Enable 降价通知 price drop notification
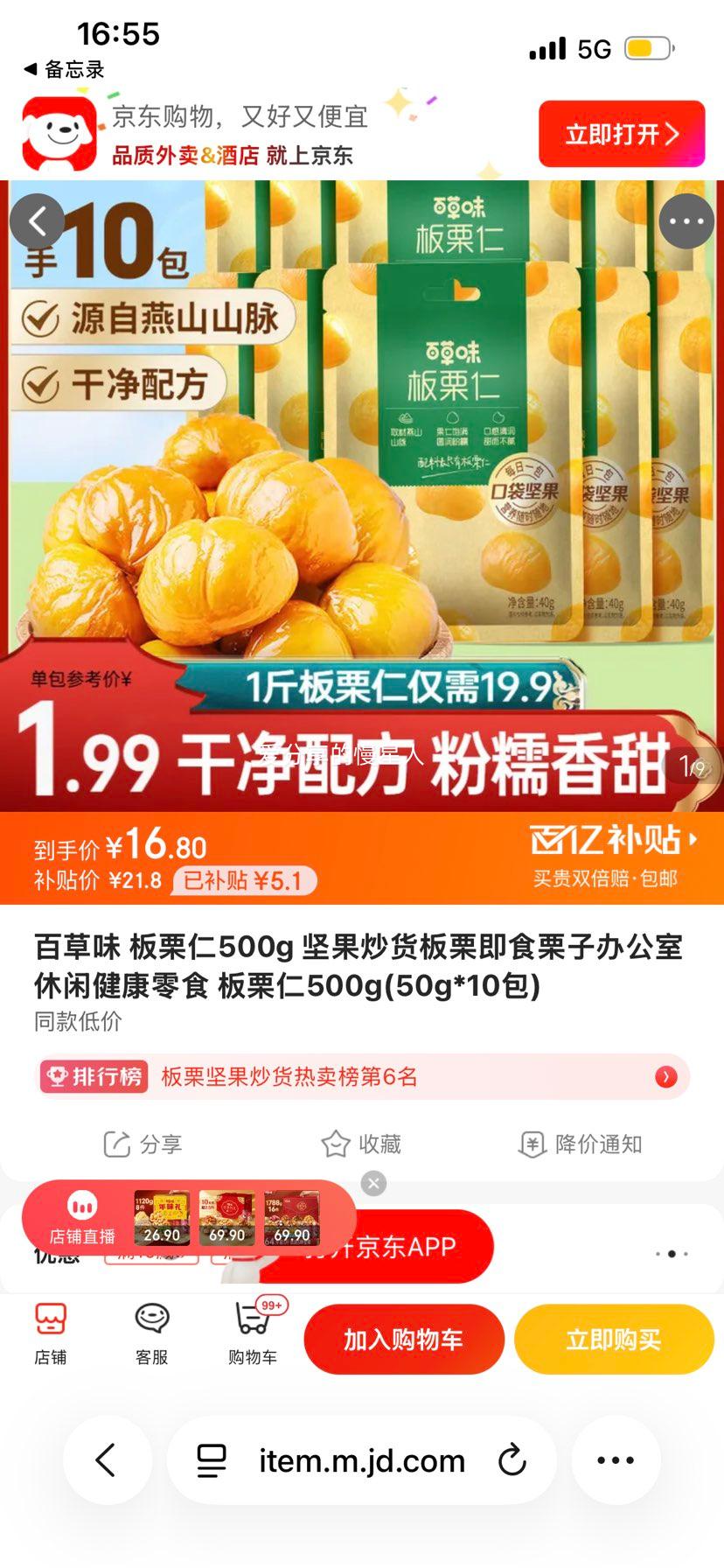 click(581, 1144)
